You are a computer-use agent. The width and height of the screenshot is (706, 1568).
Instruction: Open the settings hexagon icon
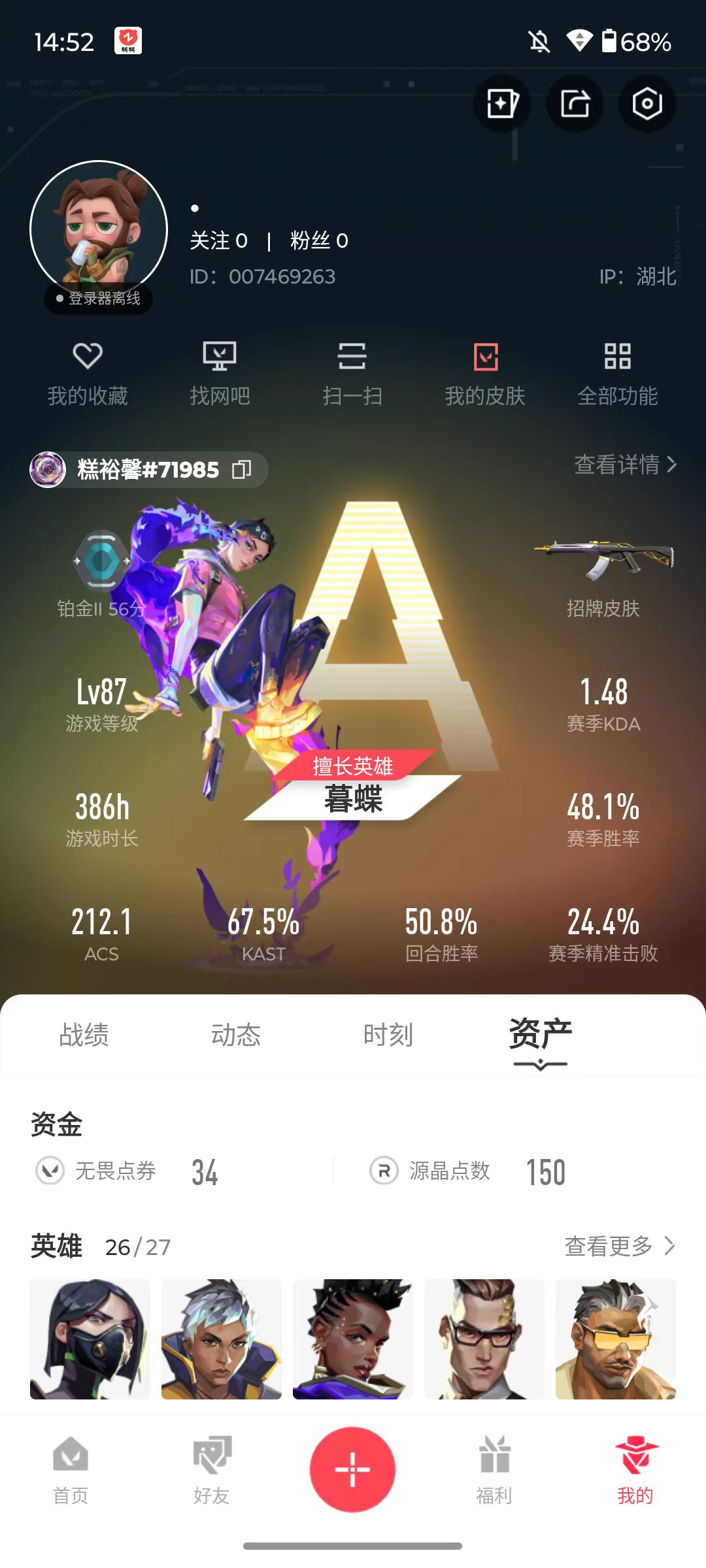[x=647, y=104]
